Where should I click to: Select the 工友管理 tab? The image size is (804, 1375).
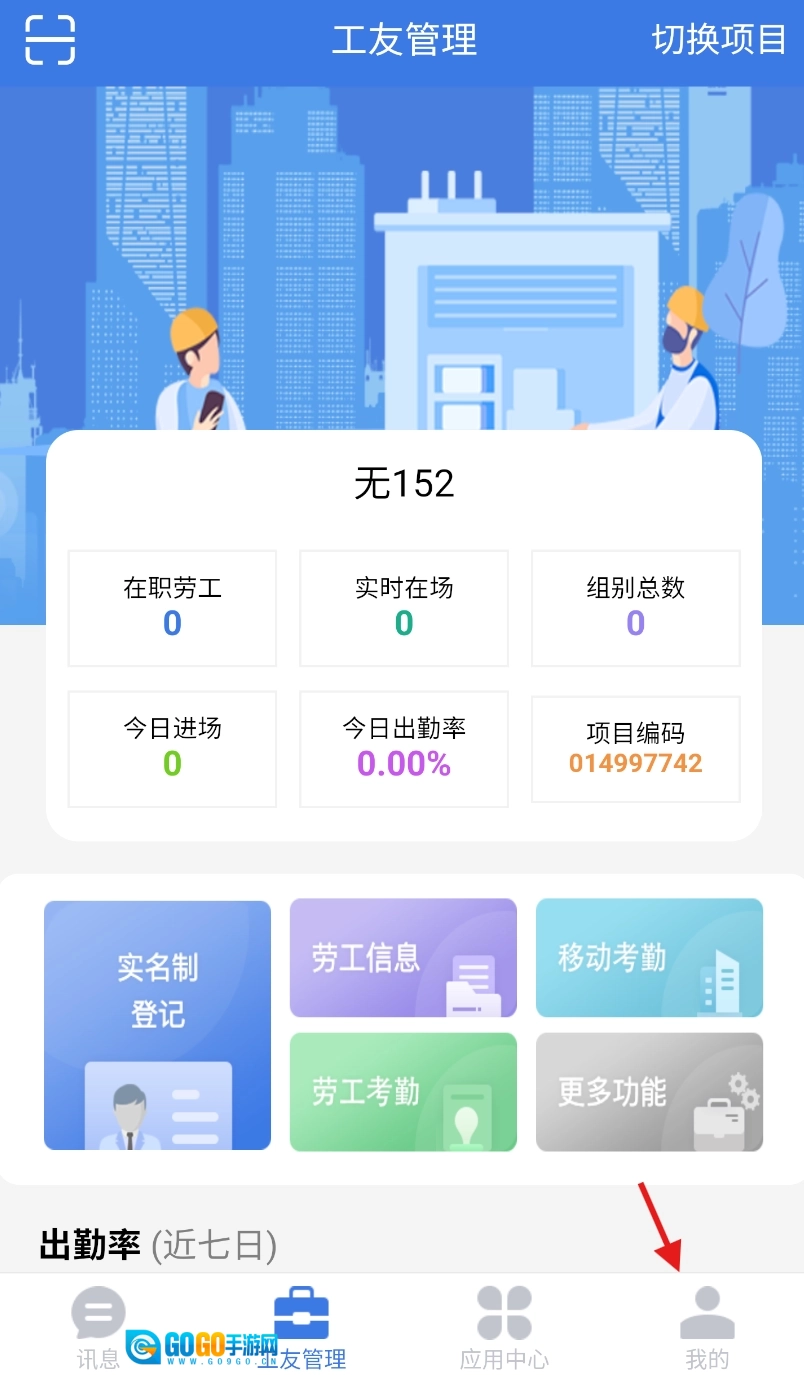(x=301, y=1327)
